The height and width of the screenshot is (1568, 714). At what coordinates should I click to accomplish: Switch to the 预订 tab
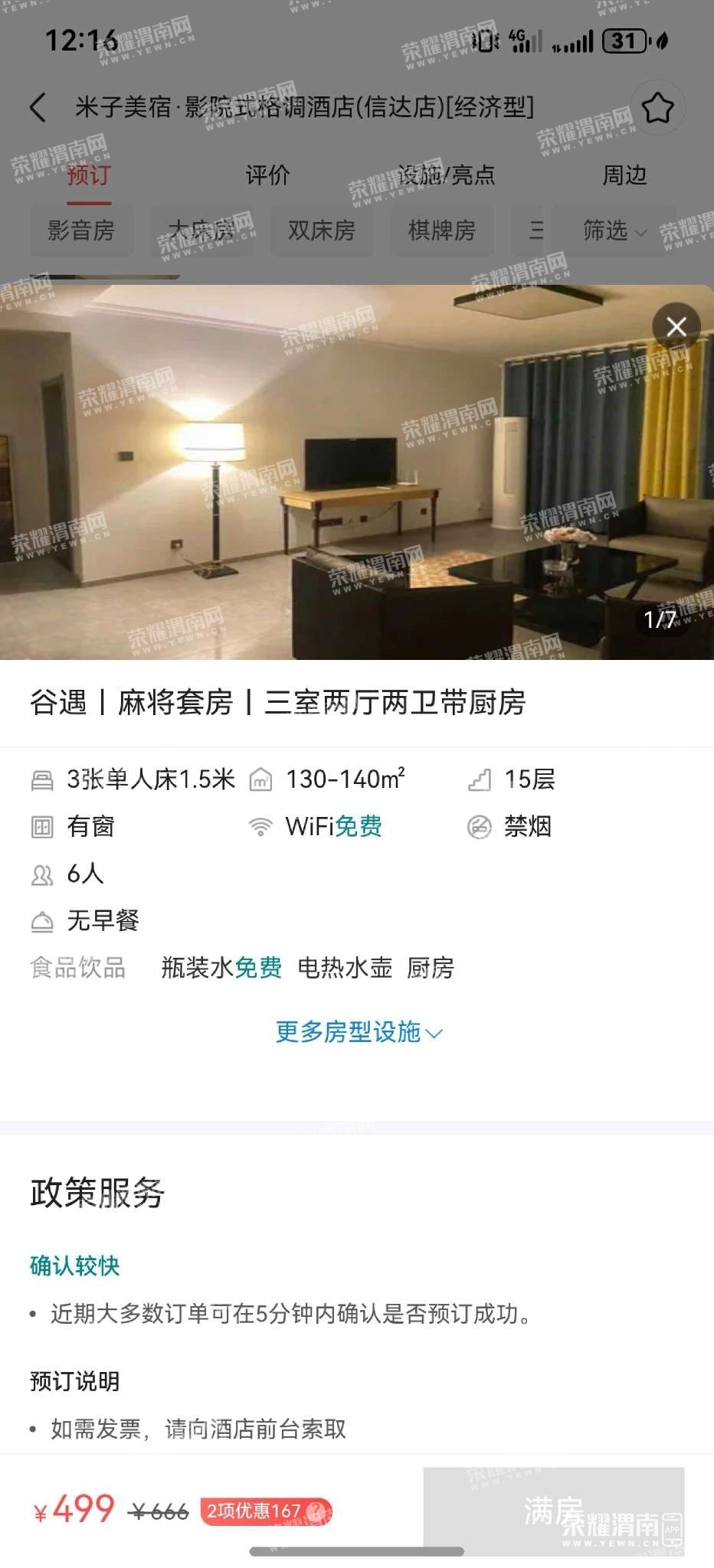click(89, 175)
